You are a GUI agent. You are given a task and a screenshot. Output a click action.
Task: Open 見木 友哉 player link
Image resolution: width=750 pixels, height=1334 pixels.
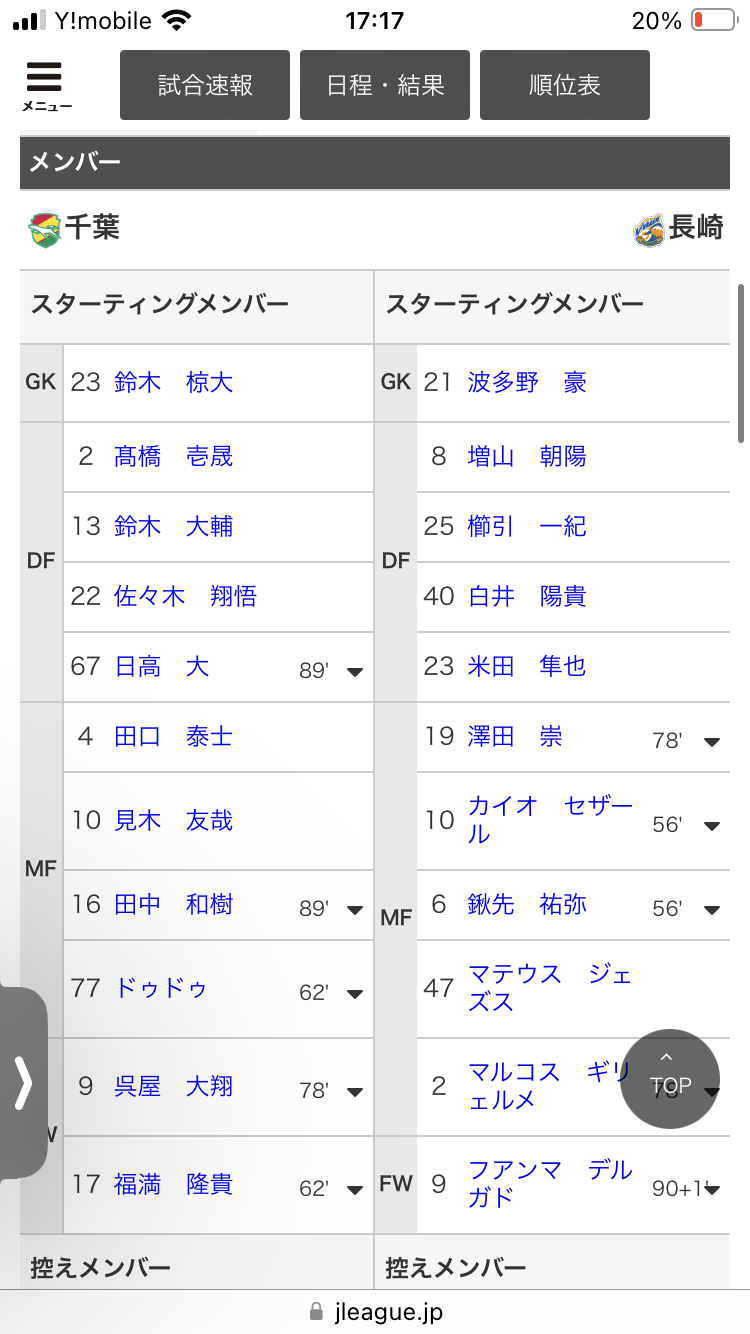click(173, 821)
